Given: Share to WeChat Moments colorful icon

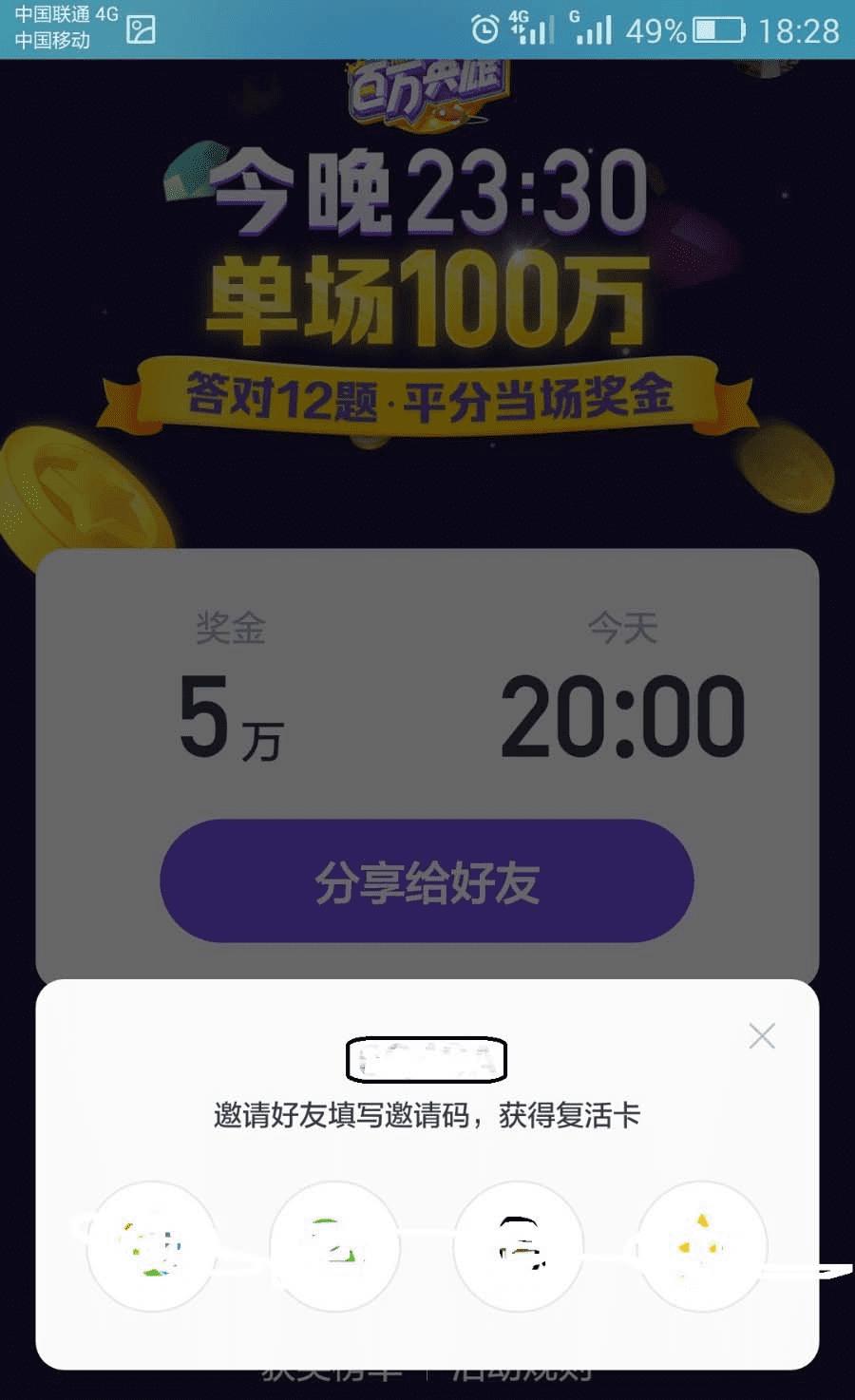Looking at the screenshot, I should [x=151, y=1247].
